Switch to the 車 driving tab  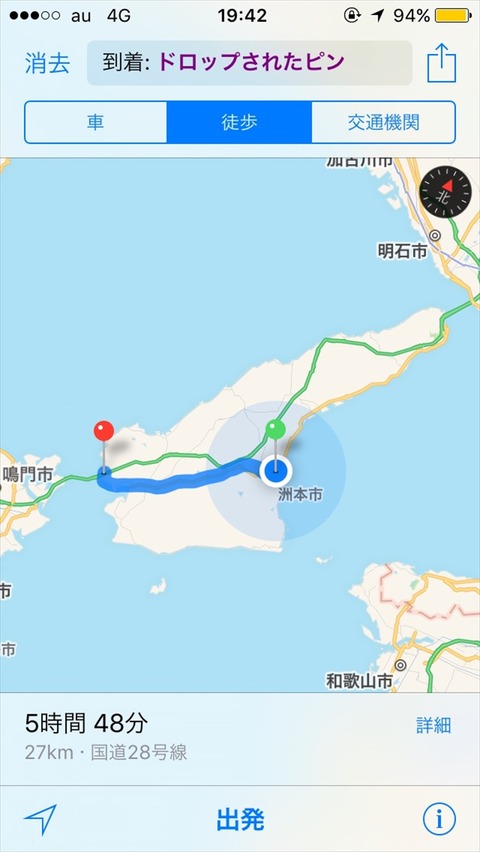click(96, 122)
